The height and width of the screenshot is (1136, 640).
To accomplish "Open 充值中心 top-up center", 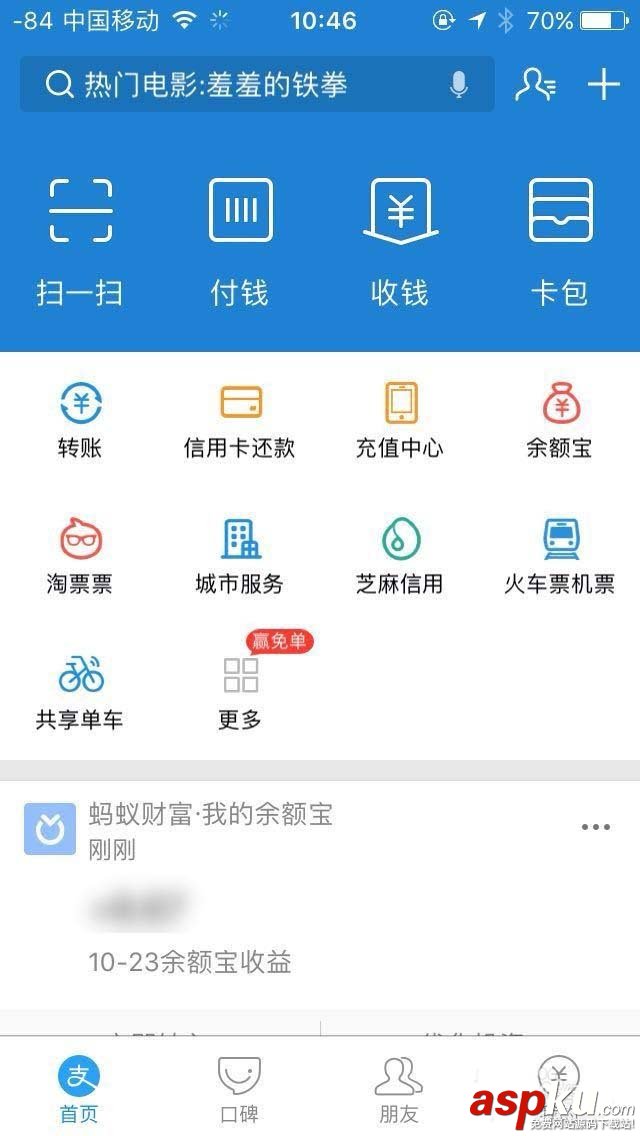I will (x=400, y=420).
